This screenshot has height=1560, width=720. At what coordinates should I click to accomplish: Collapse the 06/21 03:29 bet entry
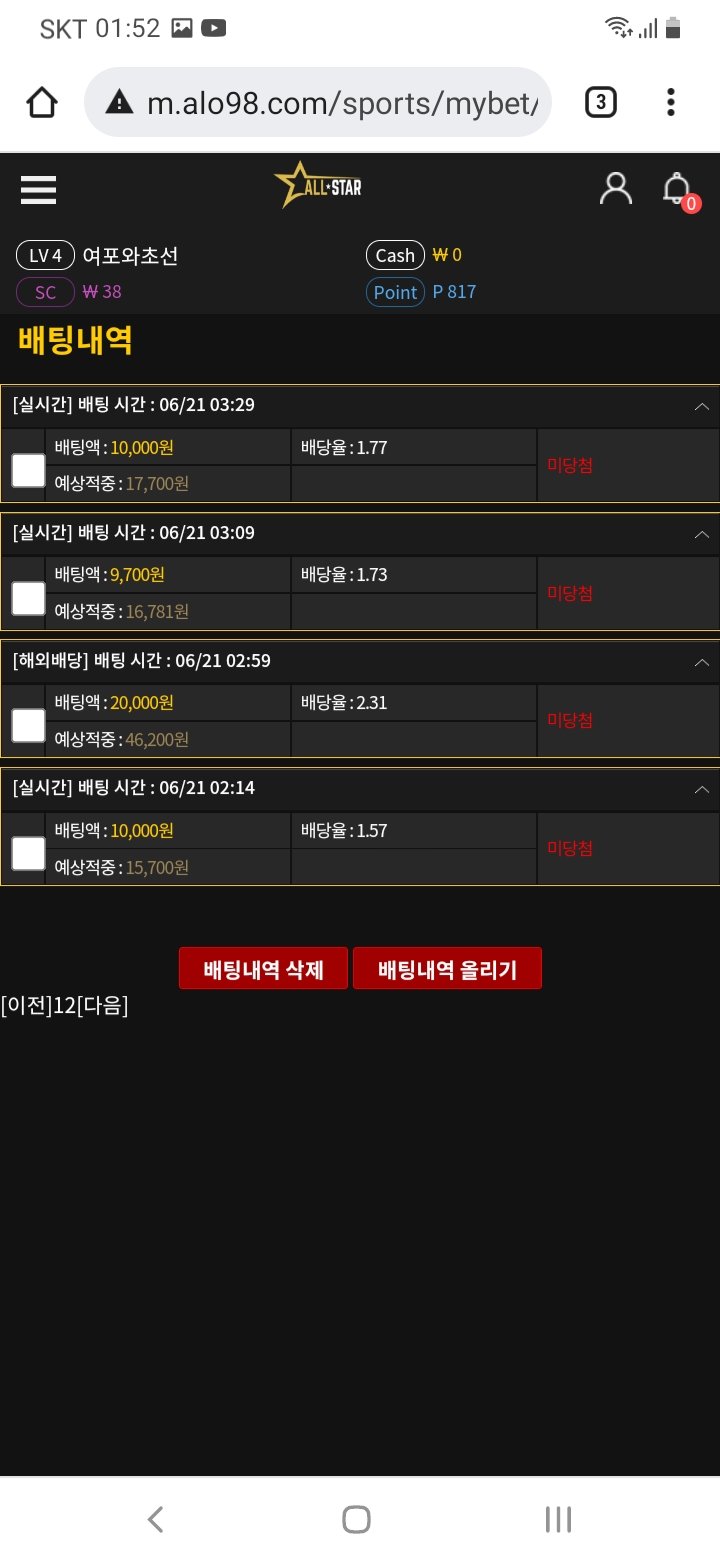point(702,406)
